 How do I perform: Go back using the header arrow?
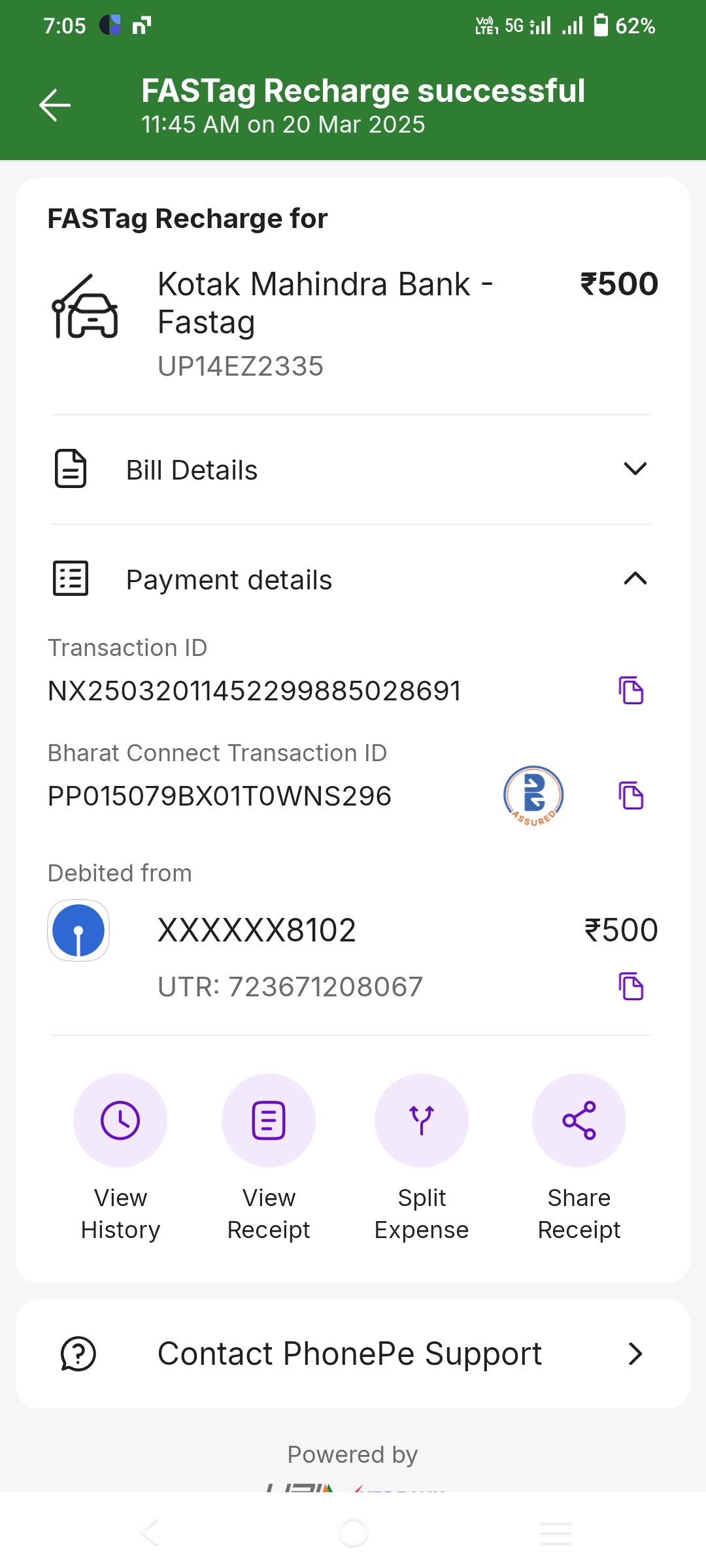coord(55,105)
